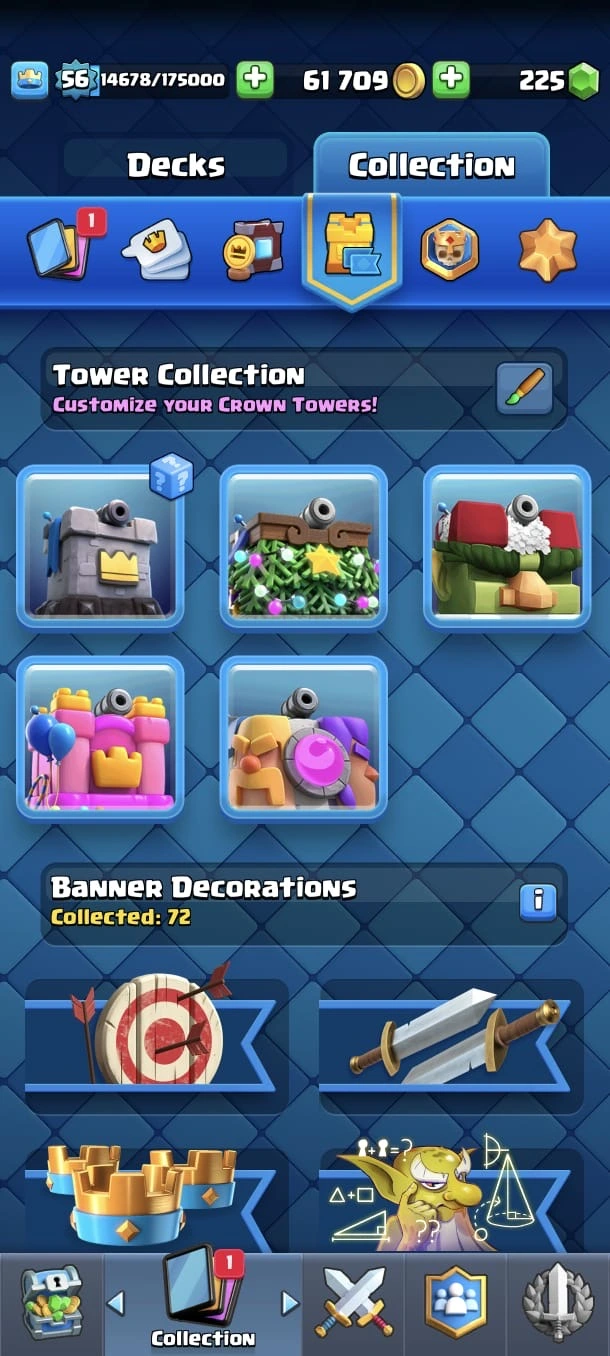Screen dimensions: 610x1356
Task: Open the banner collection section
Action: click(x=253, y=250)
